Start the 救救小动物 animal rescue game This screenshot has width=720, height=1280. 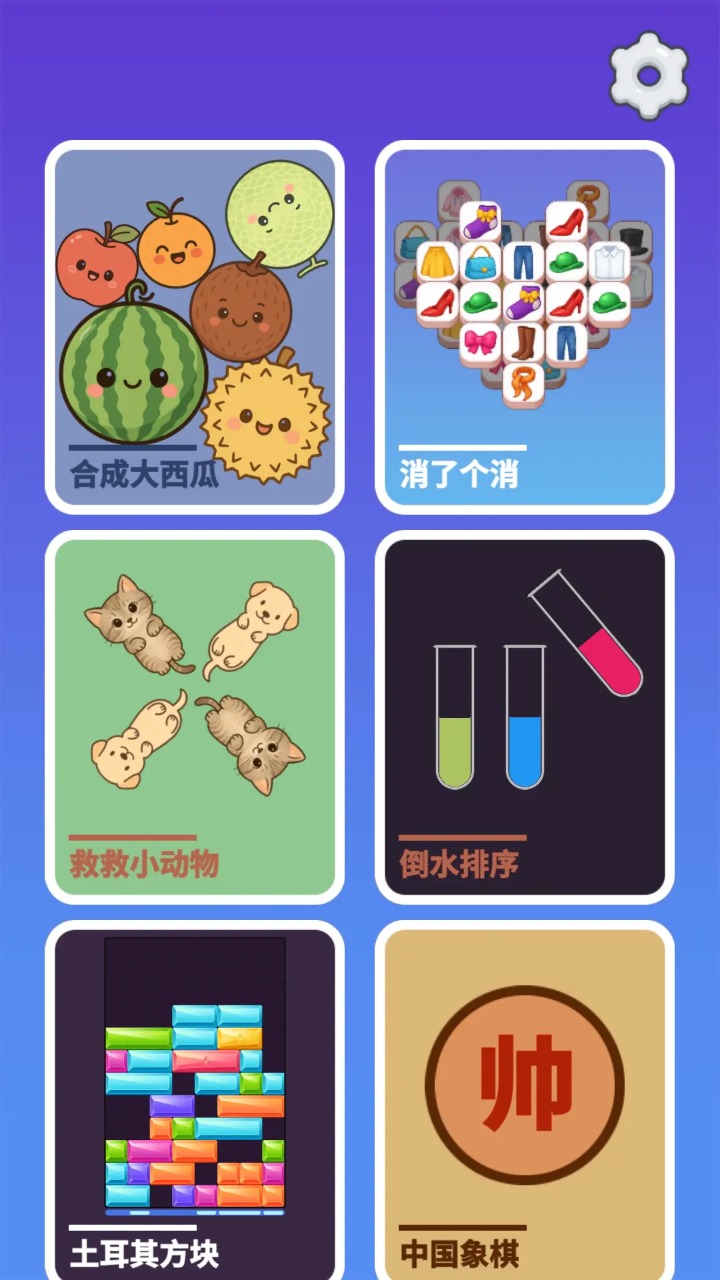click(x=196, y=712)
